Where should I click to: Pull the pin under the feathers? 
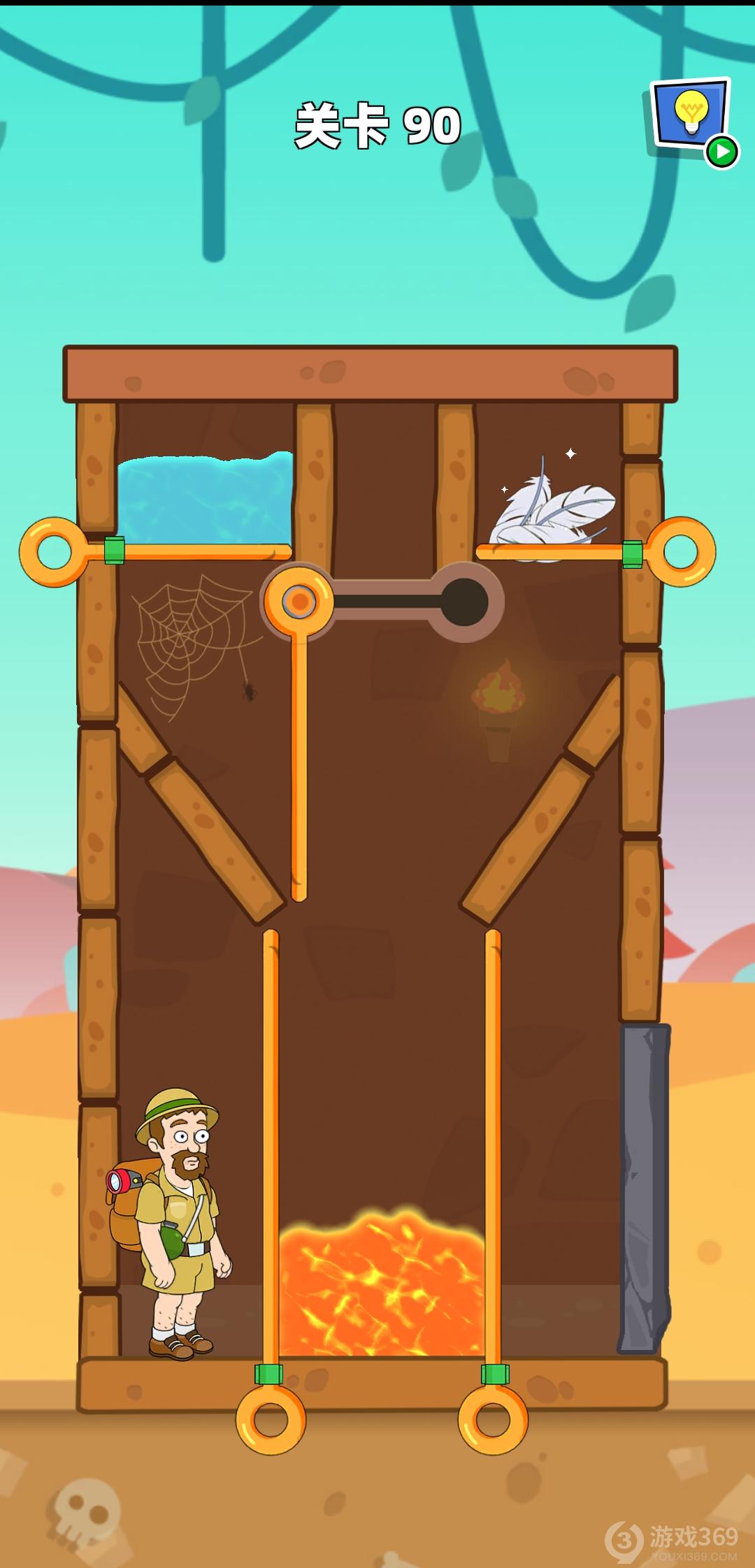pos(680,552)
